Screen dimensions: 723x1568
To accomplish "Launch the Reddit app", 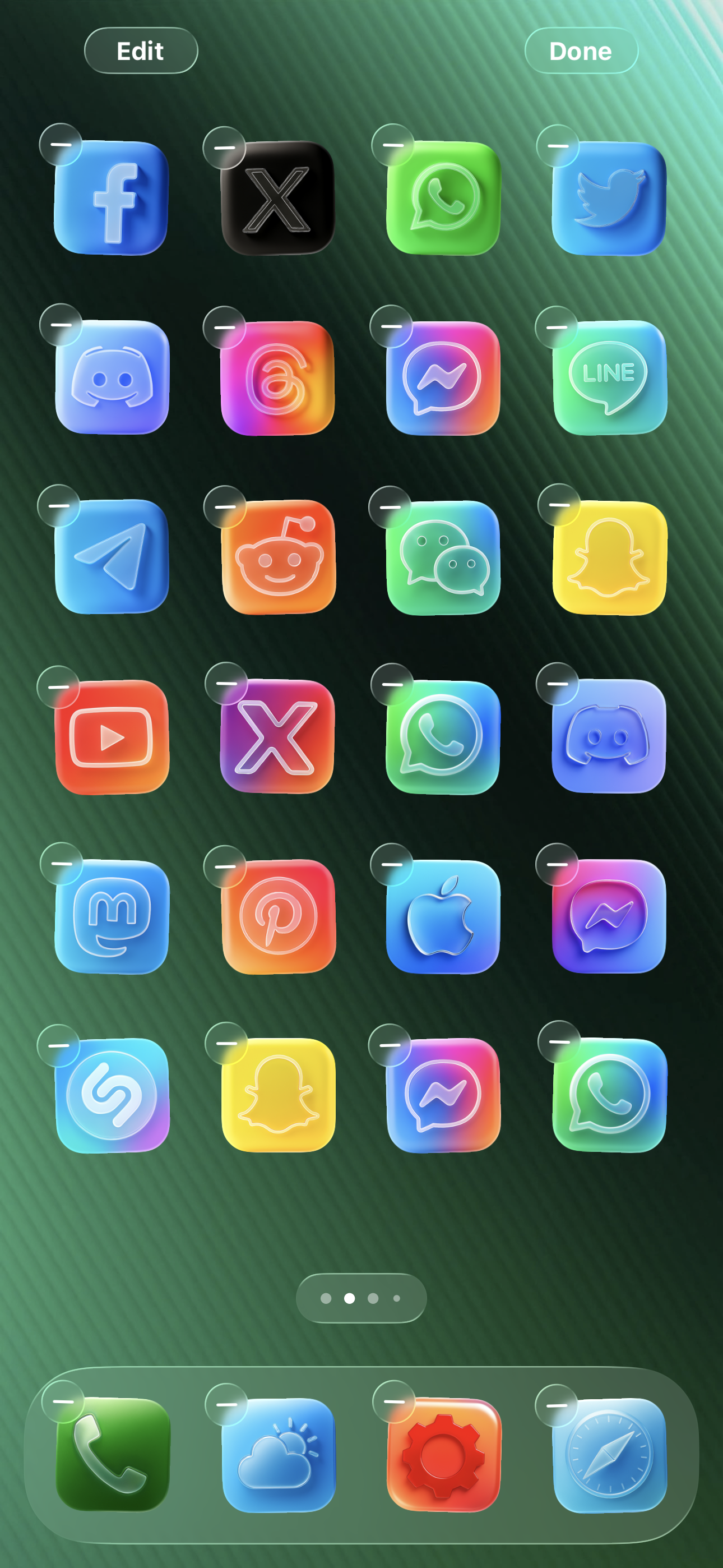I will (279, 556).
